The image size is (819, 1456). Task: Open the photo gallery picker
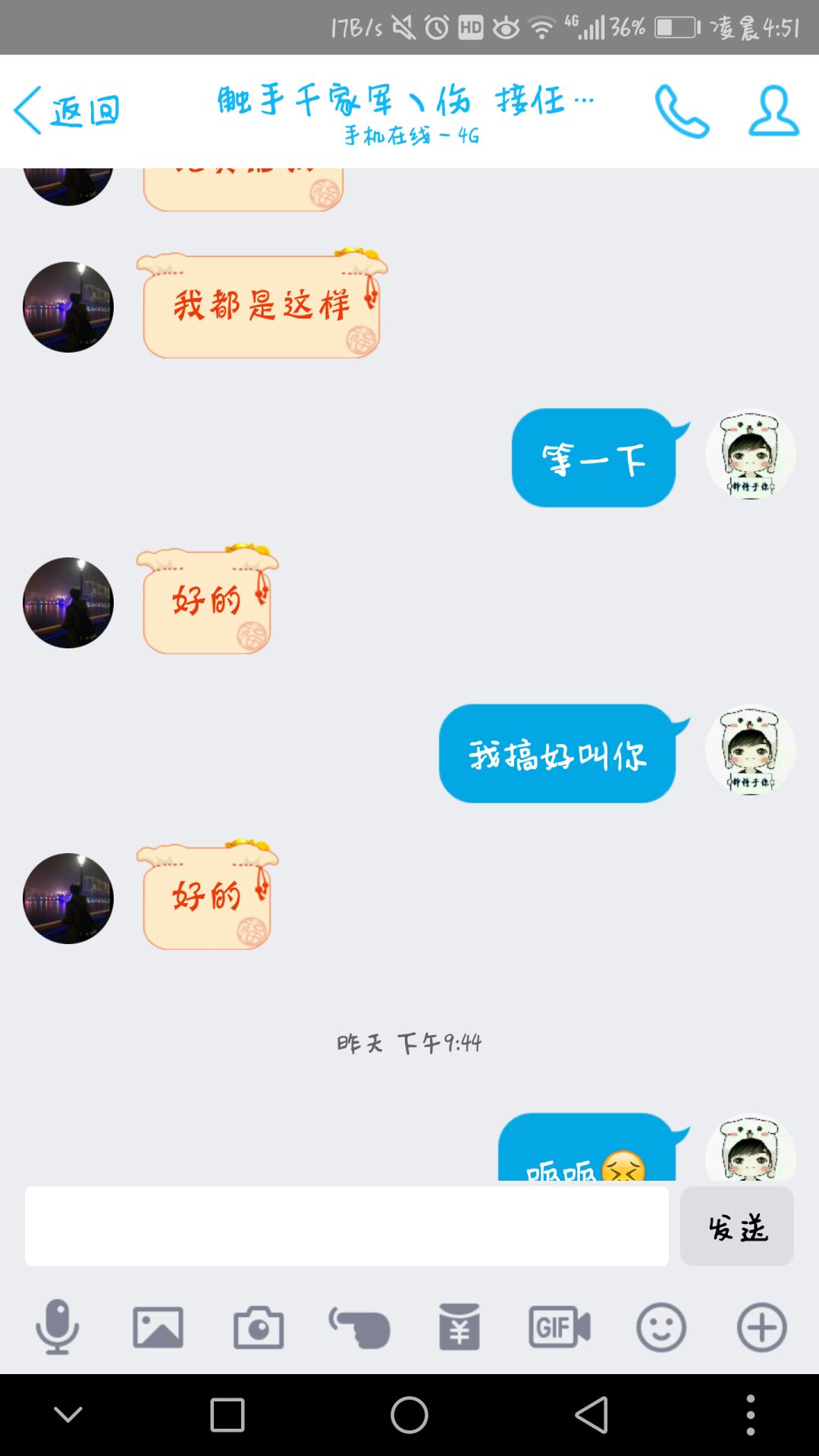(x=158, y=1327)
